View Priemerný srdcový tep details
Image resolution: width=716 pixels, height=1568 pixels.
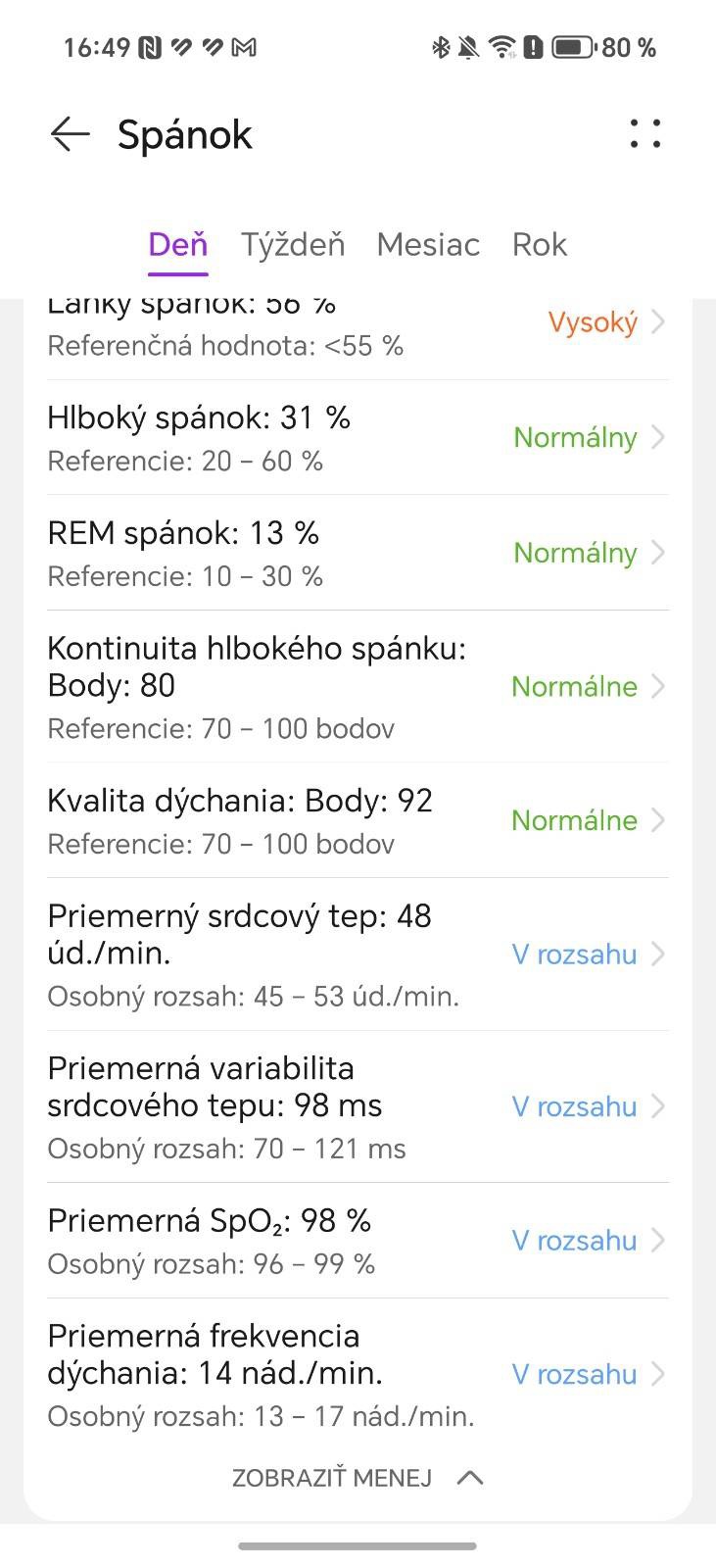[x=358, y=954]
